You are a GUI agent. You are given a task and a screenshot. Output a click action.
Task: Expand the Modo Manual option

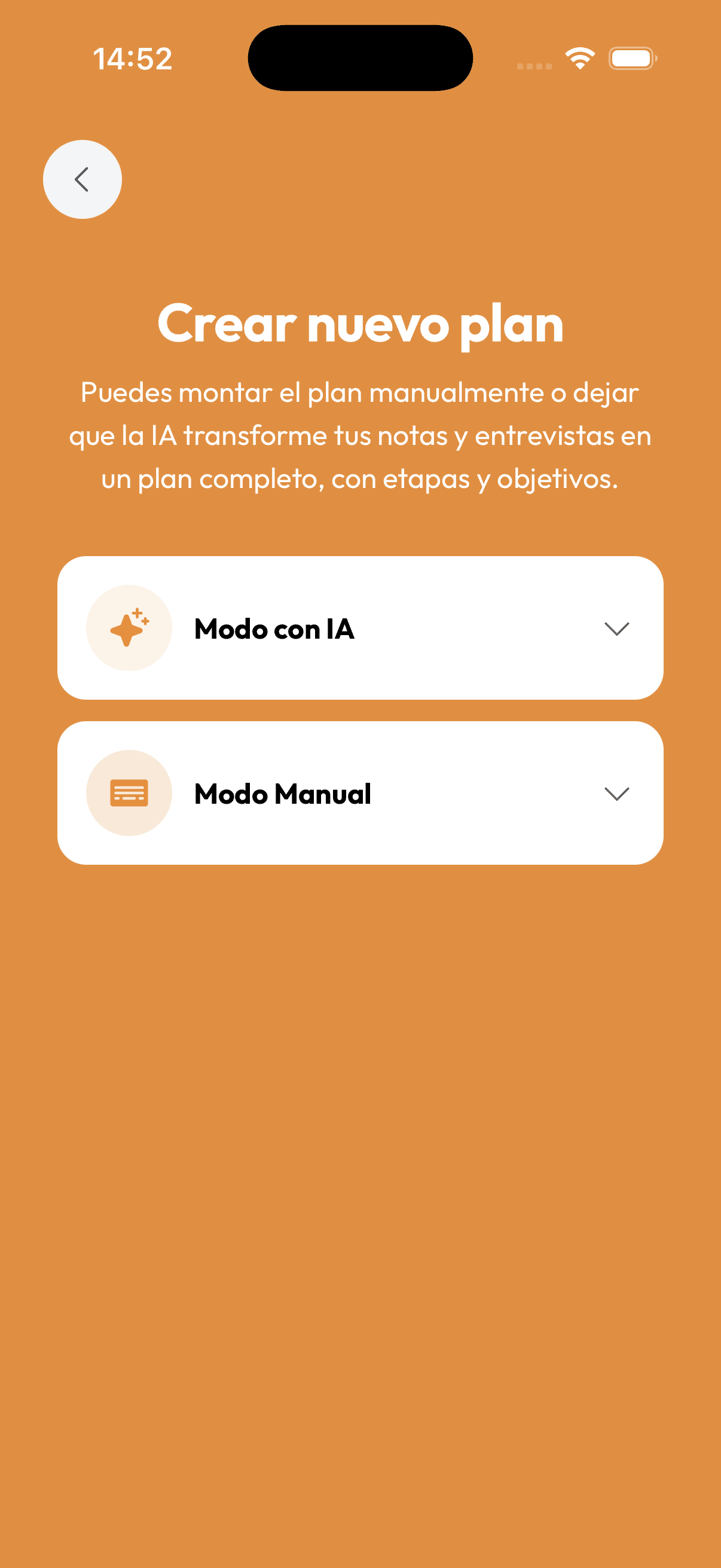(x=360, y=792)
